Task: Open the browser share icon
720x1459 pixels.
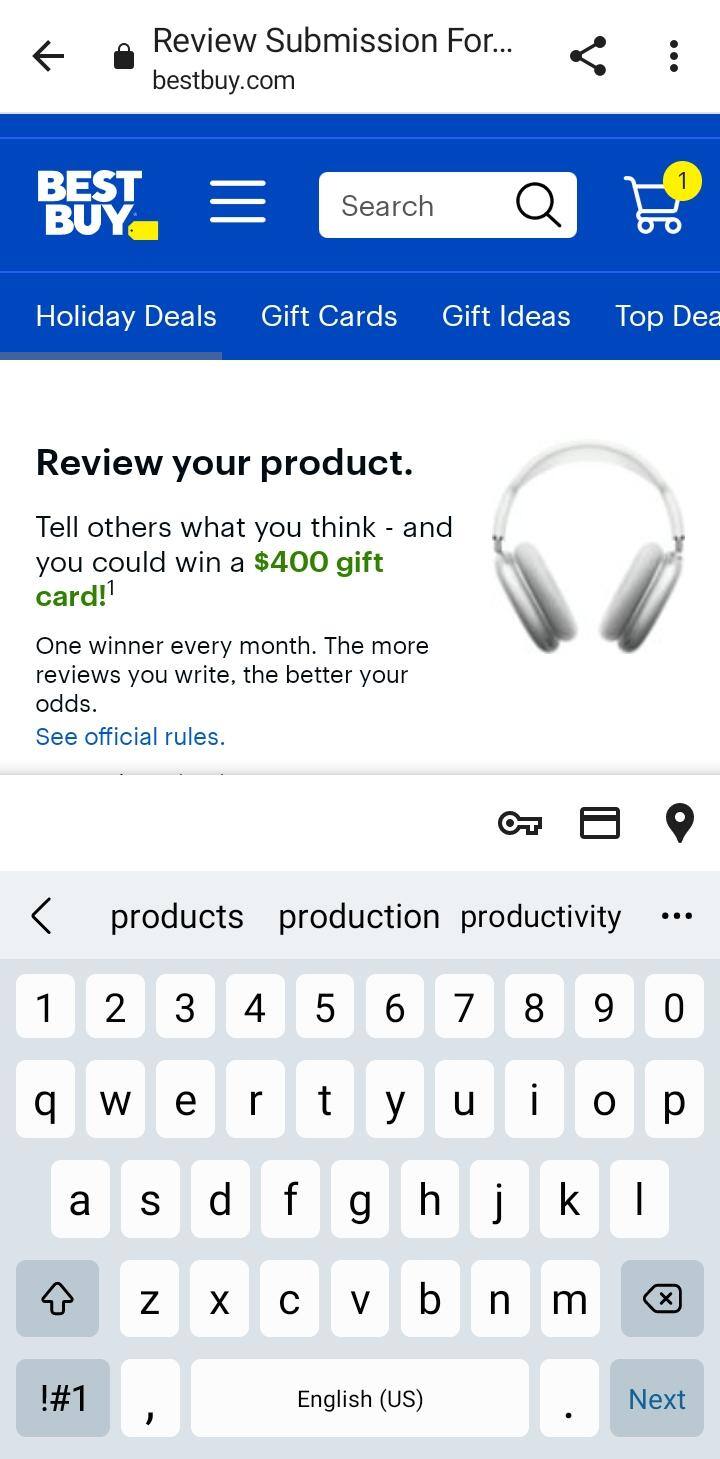Action: [x=588, y=56]
